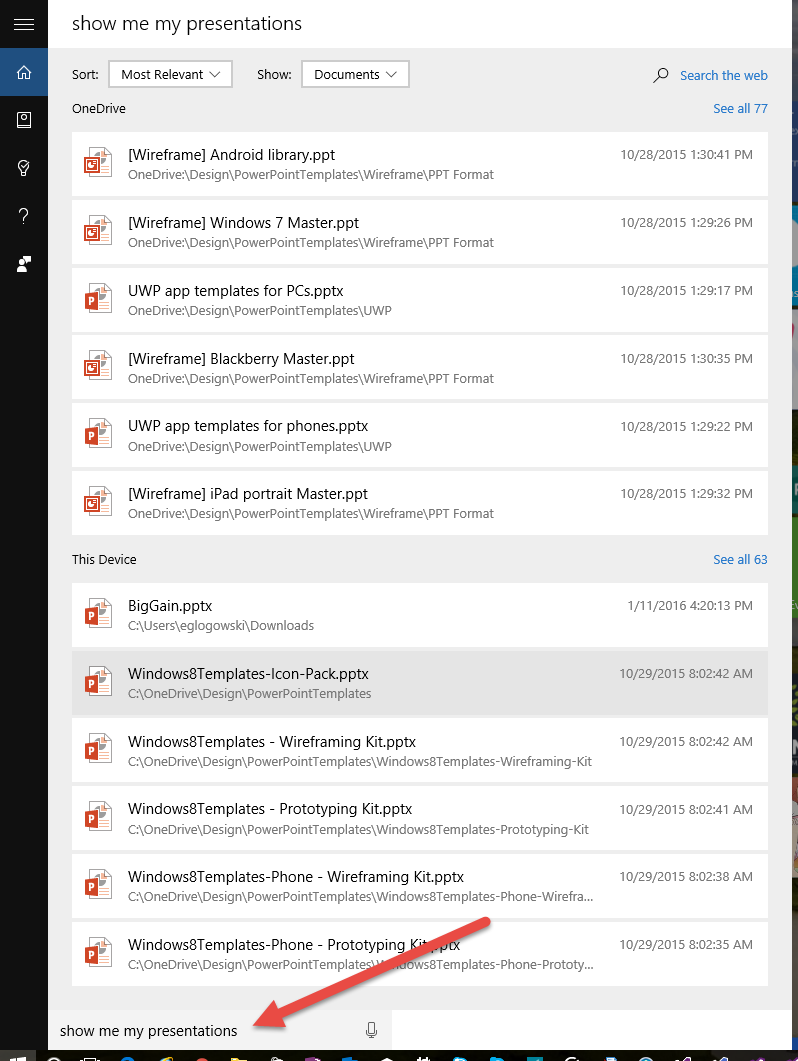
Task: Open the Feedback sidebar icon
Action: [x=24, y=264]
